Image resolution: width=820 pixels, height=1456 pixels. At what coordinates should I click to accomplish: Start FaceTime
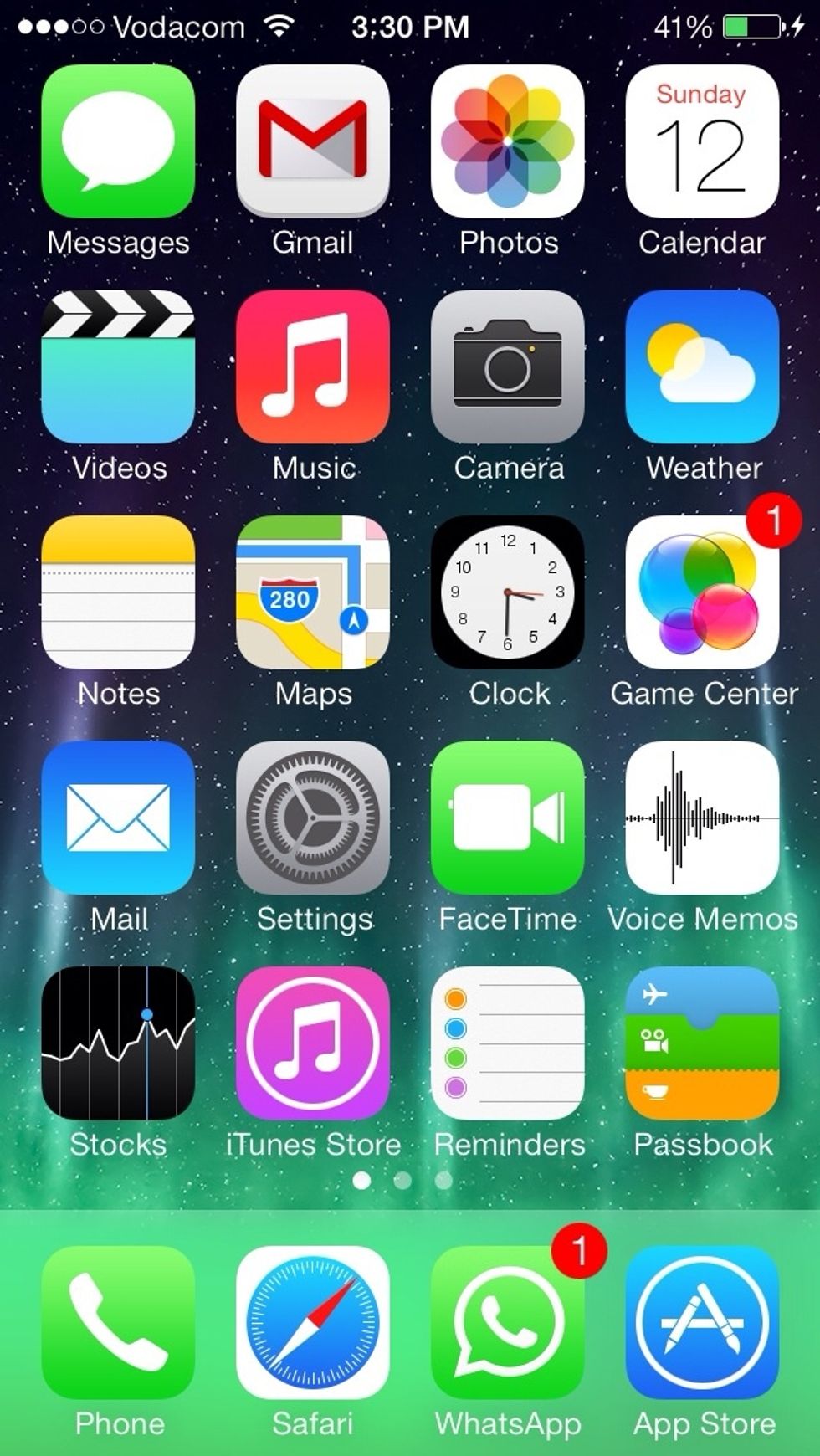coord(508,818)
